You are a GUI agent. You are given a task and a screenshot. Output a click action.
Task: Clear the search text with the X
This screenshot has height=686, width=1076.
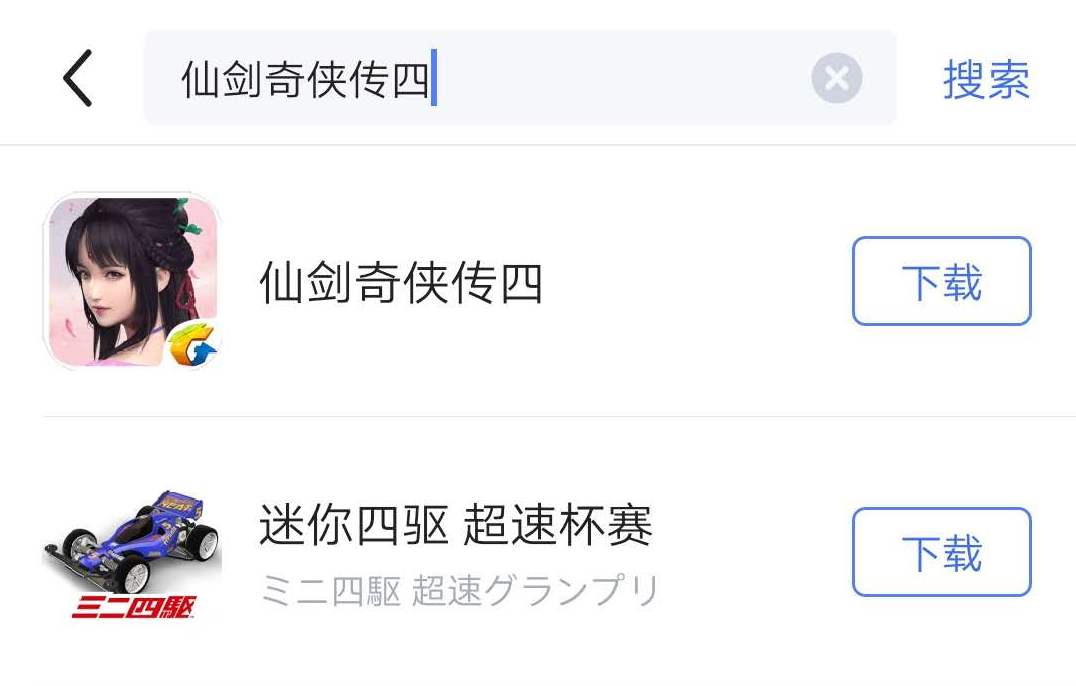[836, 78]
